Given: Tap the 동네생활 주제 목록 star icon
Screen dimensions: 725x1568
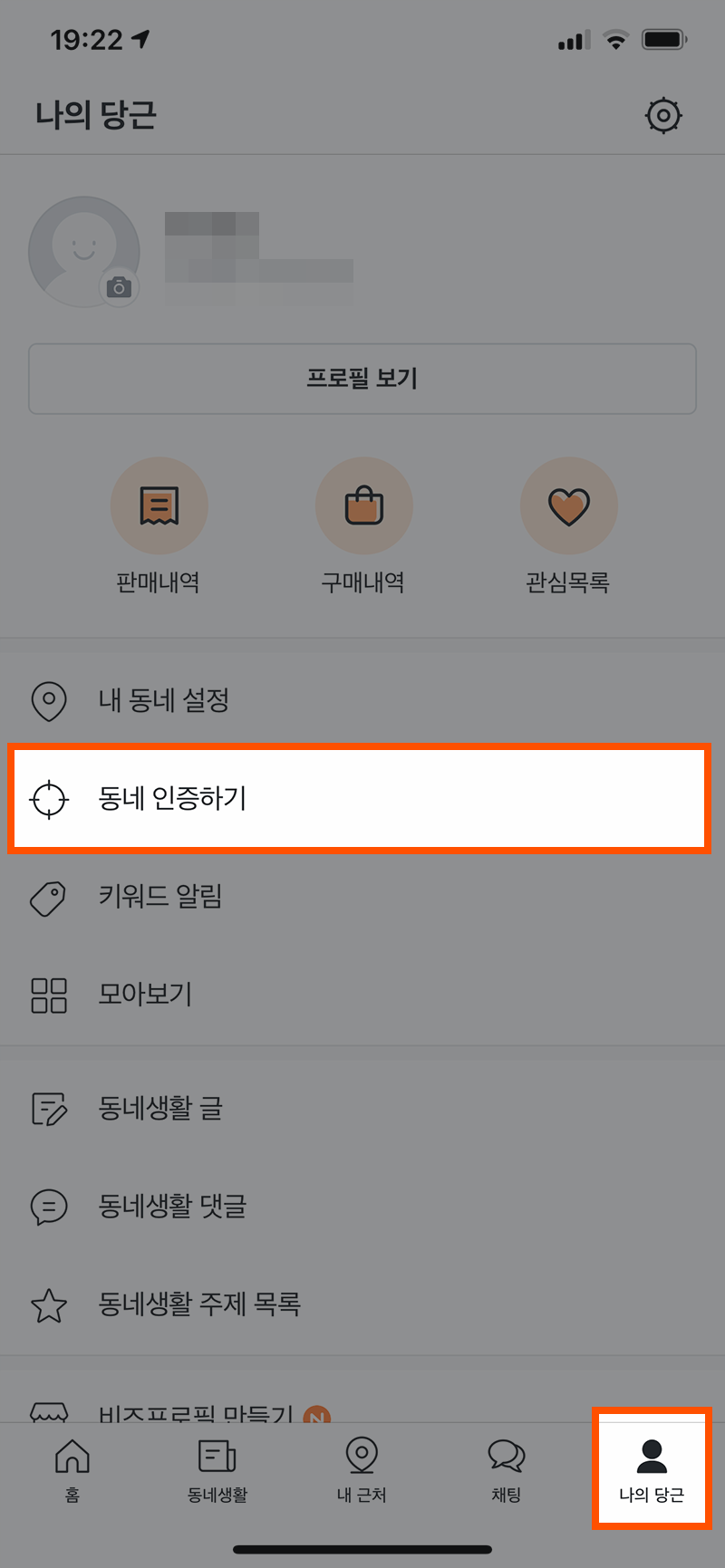Looking at the screenshot, I should click(48, 1304).
